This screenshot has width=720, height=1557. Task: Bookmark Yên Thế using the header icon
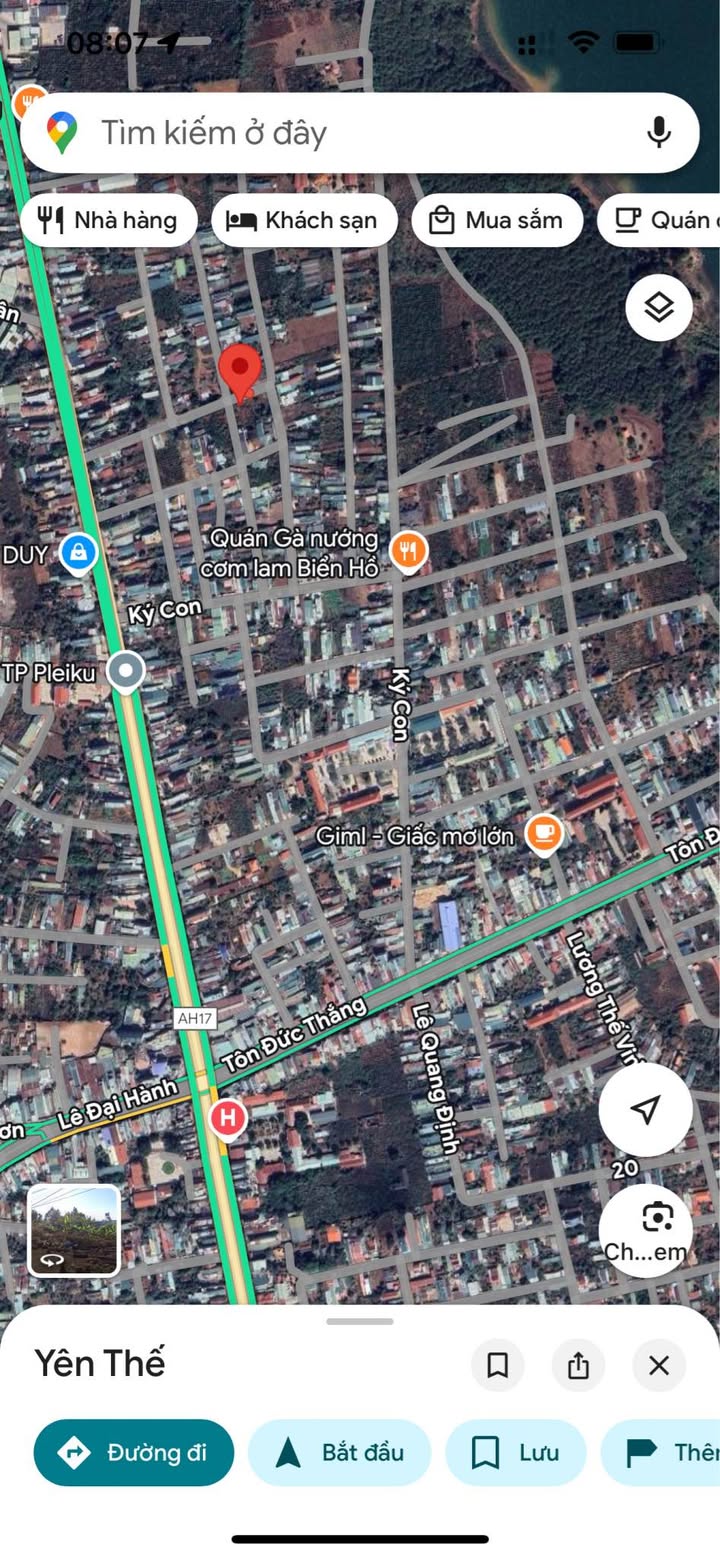[497, 1366]
